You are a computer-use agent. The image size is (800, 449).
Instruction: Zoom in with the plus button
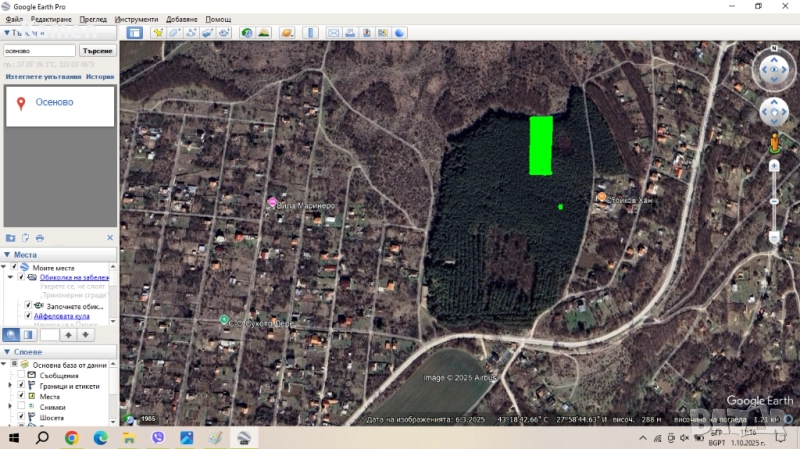tap(774, 166)
